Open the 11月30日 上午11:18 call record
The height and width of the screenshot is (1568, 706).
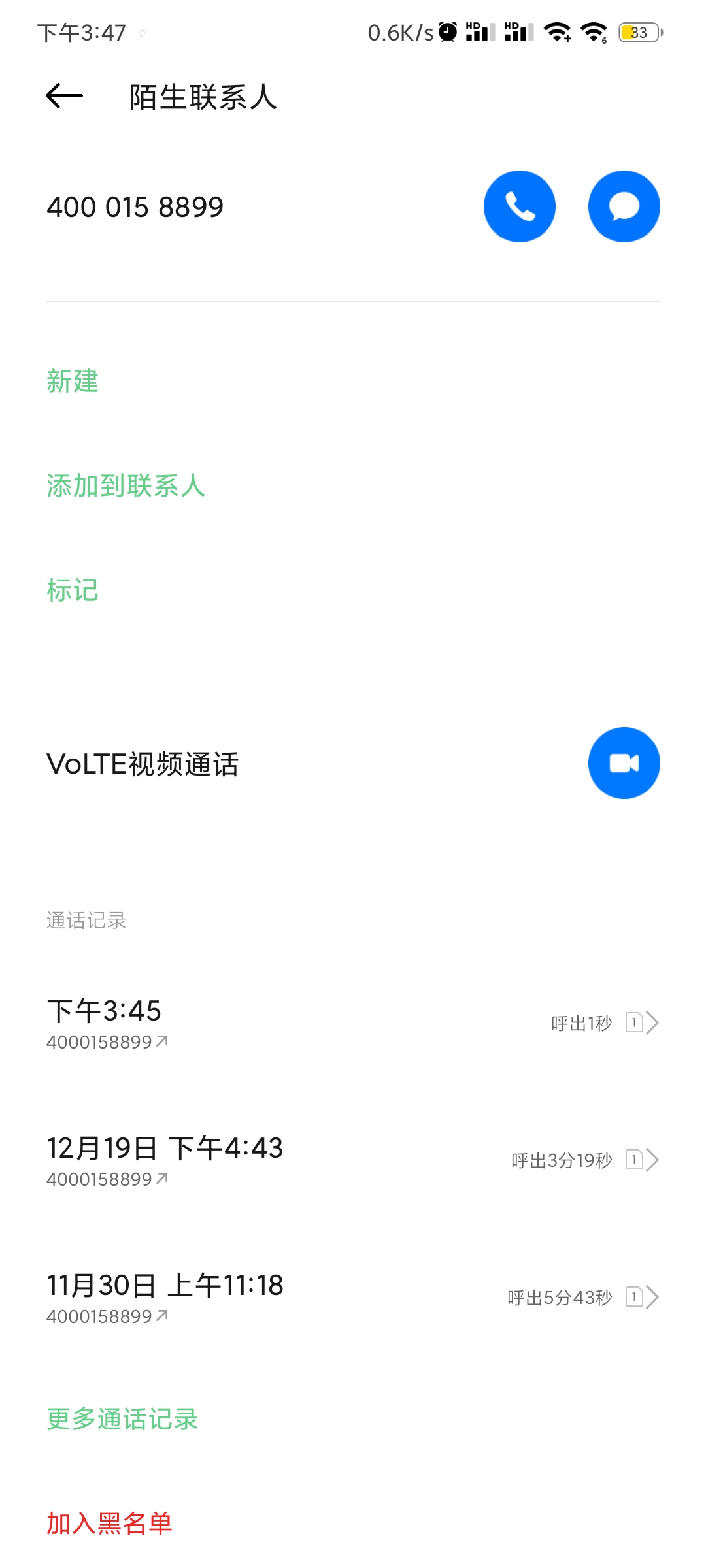click(353, 1298)
